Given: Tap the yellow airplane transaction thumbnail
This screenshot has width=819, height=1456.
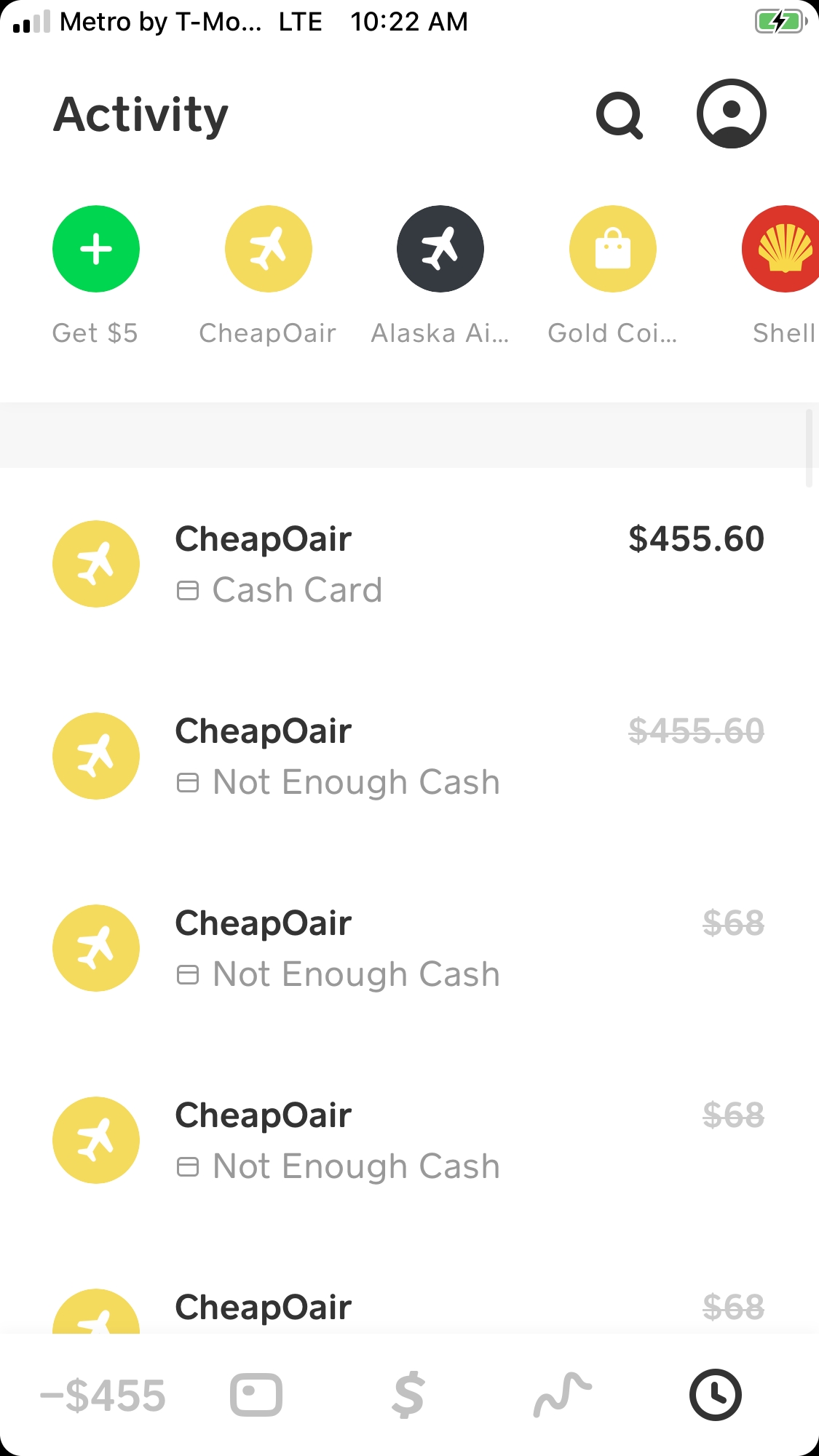Looking at the screenshot, I should (95, 564).
